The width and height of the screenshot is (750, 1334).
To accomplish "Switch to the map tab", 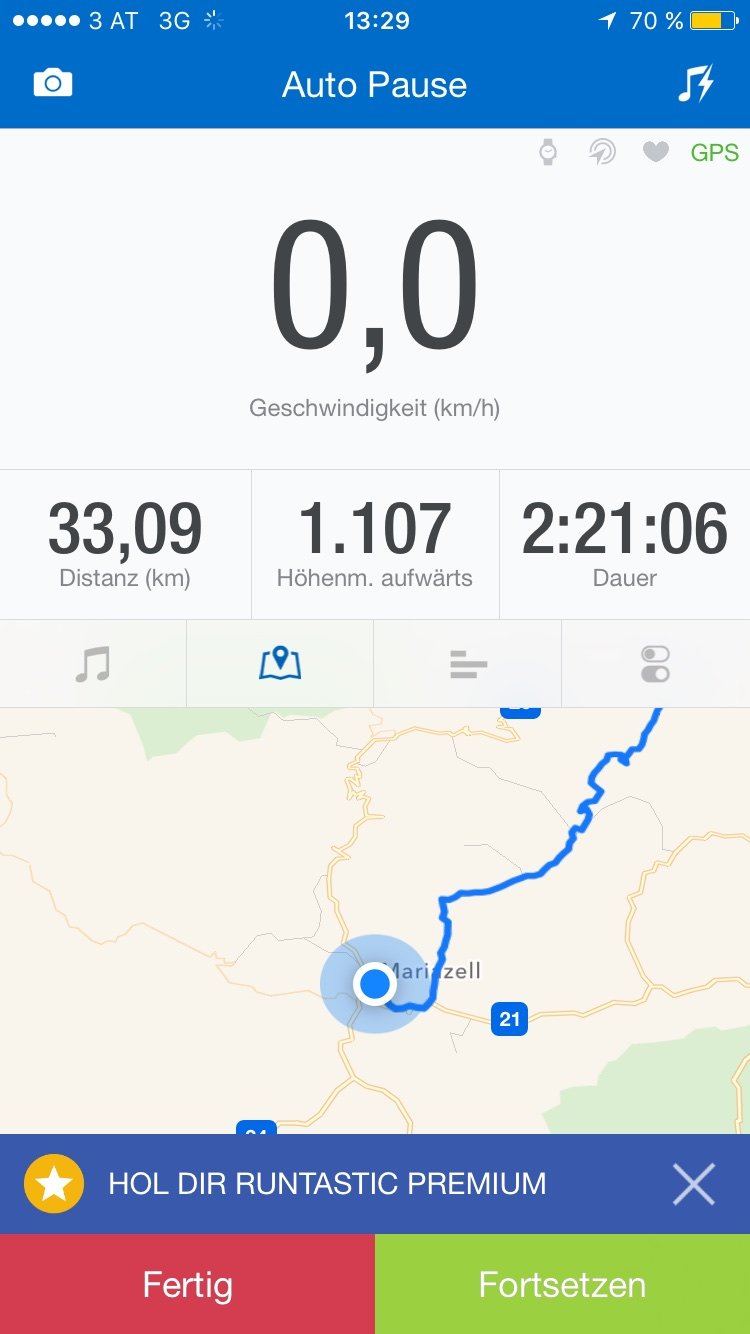I will tap(280, 664).
